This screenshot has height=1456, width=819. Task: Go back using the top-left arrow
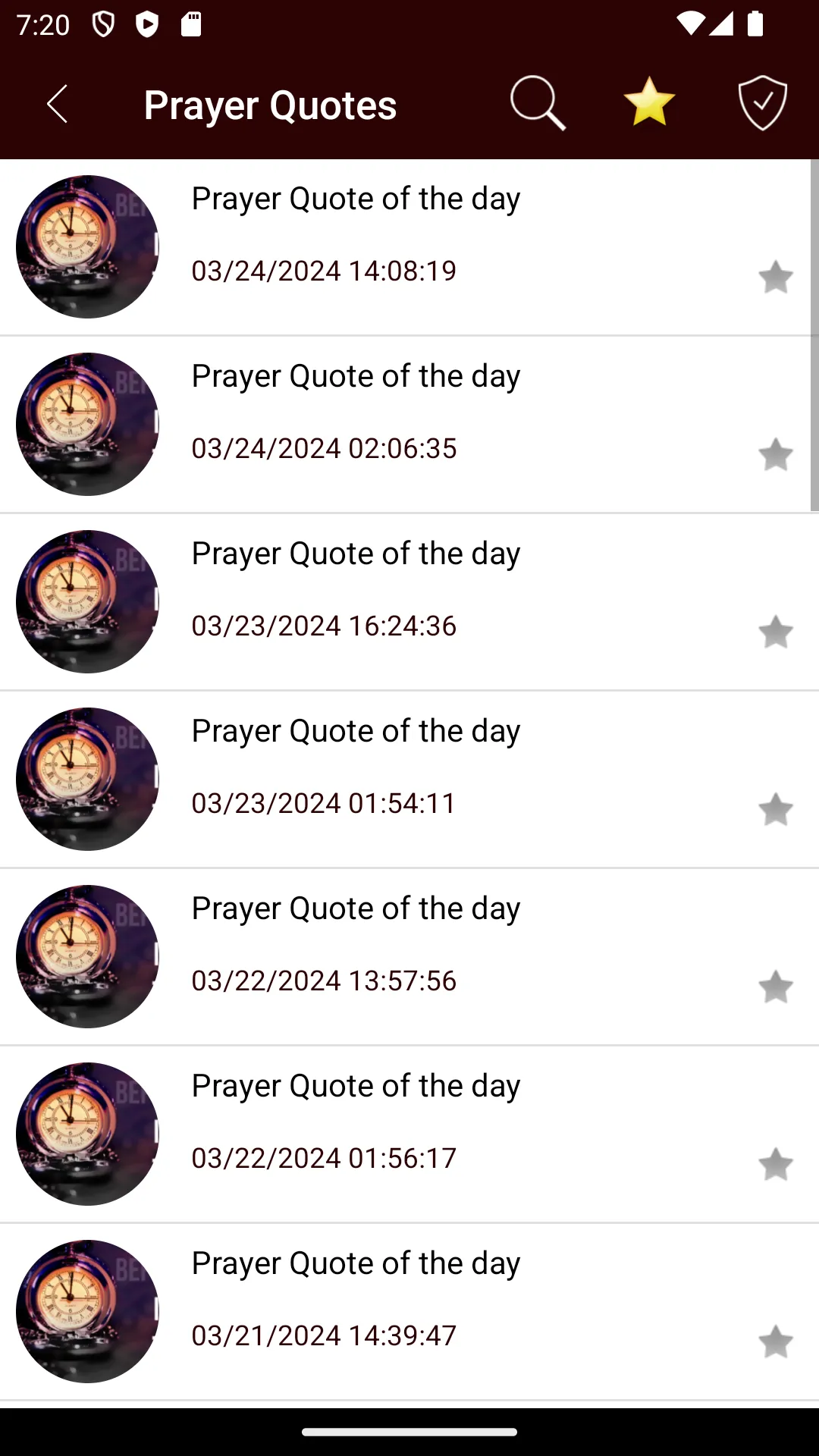tap(58, 104)
